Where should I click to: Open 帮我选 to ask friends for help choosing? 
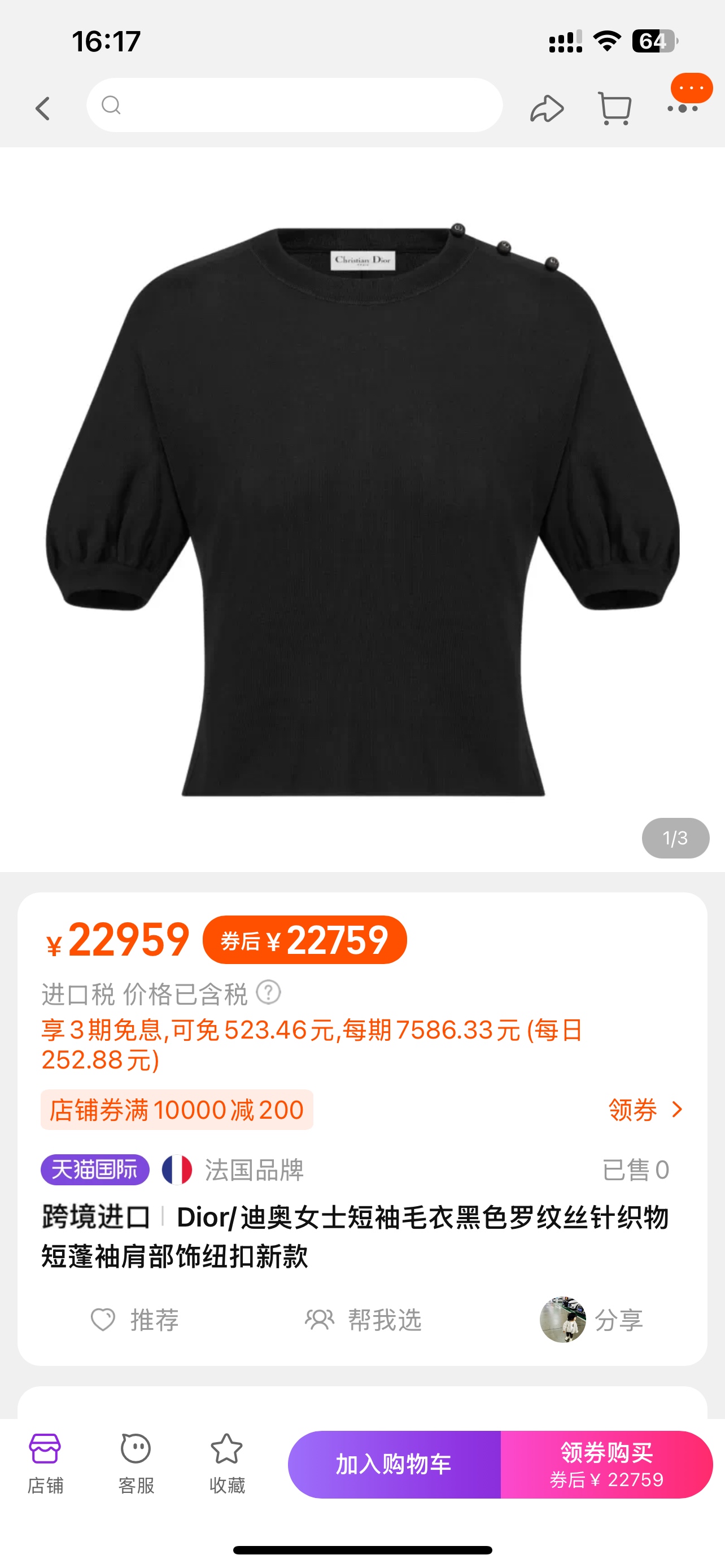pos(364,1320)
